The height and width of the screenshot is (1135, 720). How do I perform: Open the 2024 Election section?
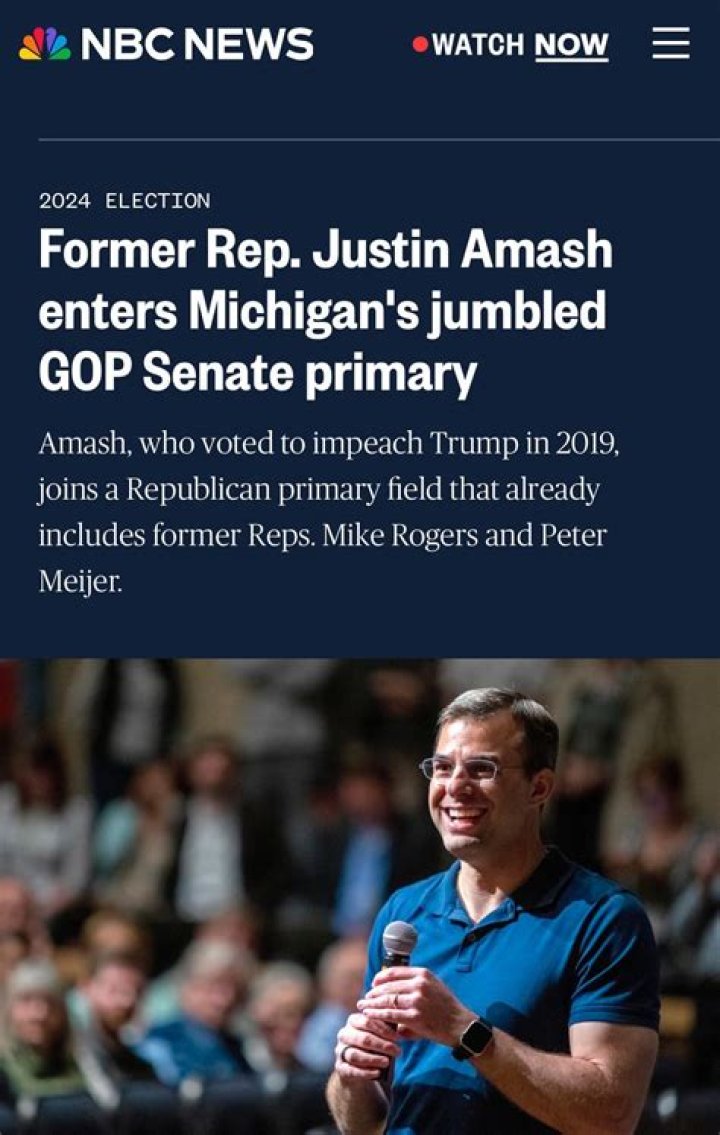point(124,201)
